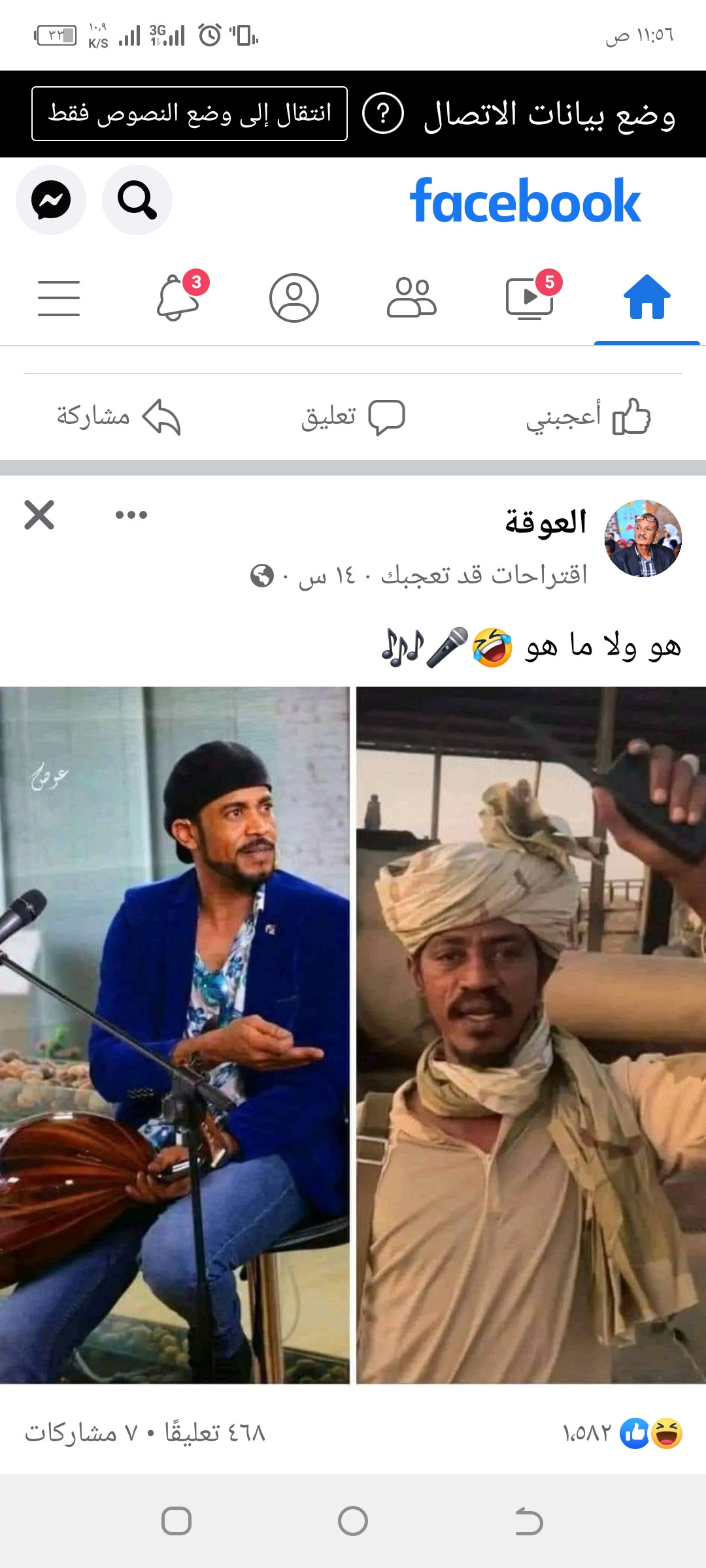
Task: Go to the profile tab
Action: (294, 298)
